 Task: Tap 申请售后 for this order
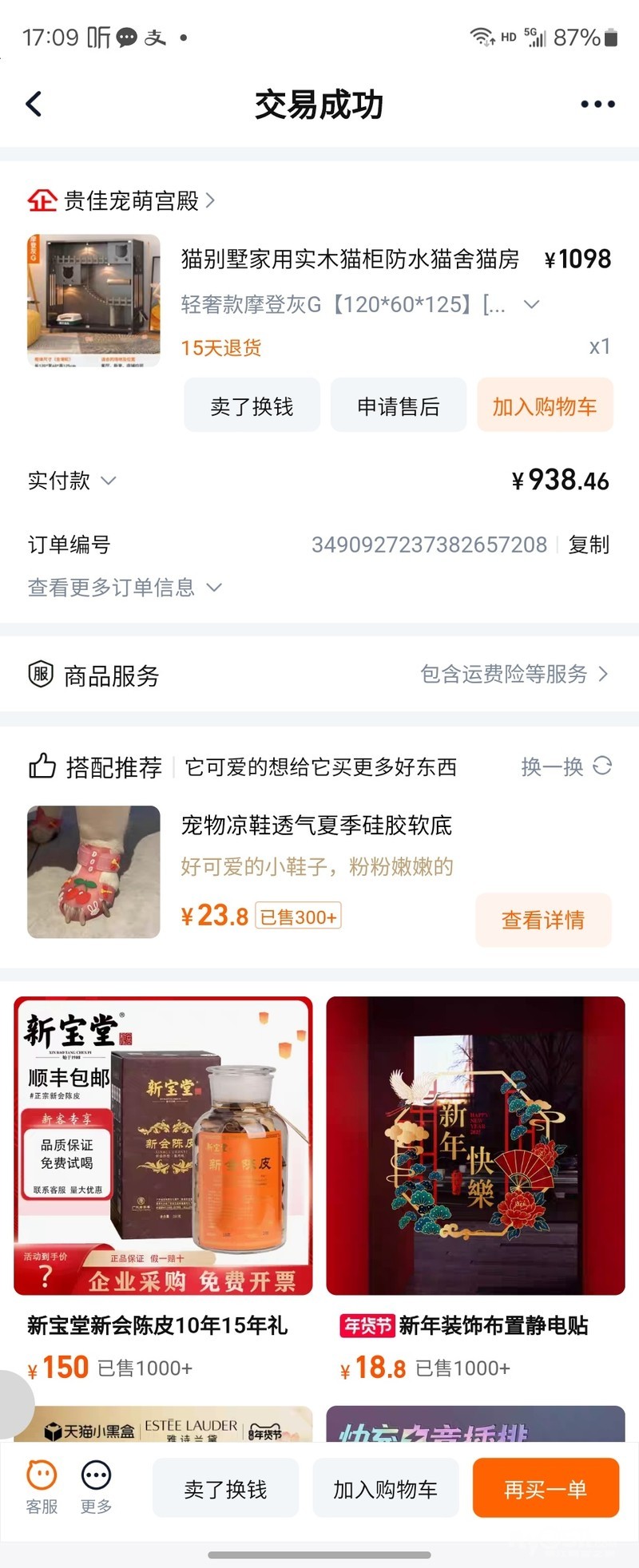[x=398, y=406]
